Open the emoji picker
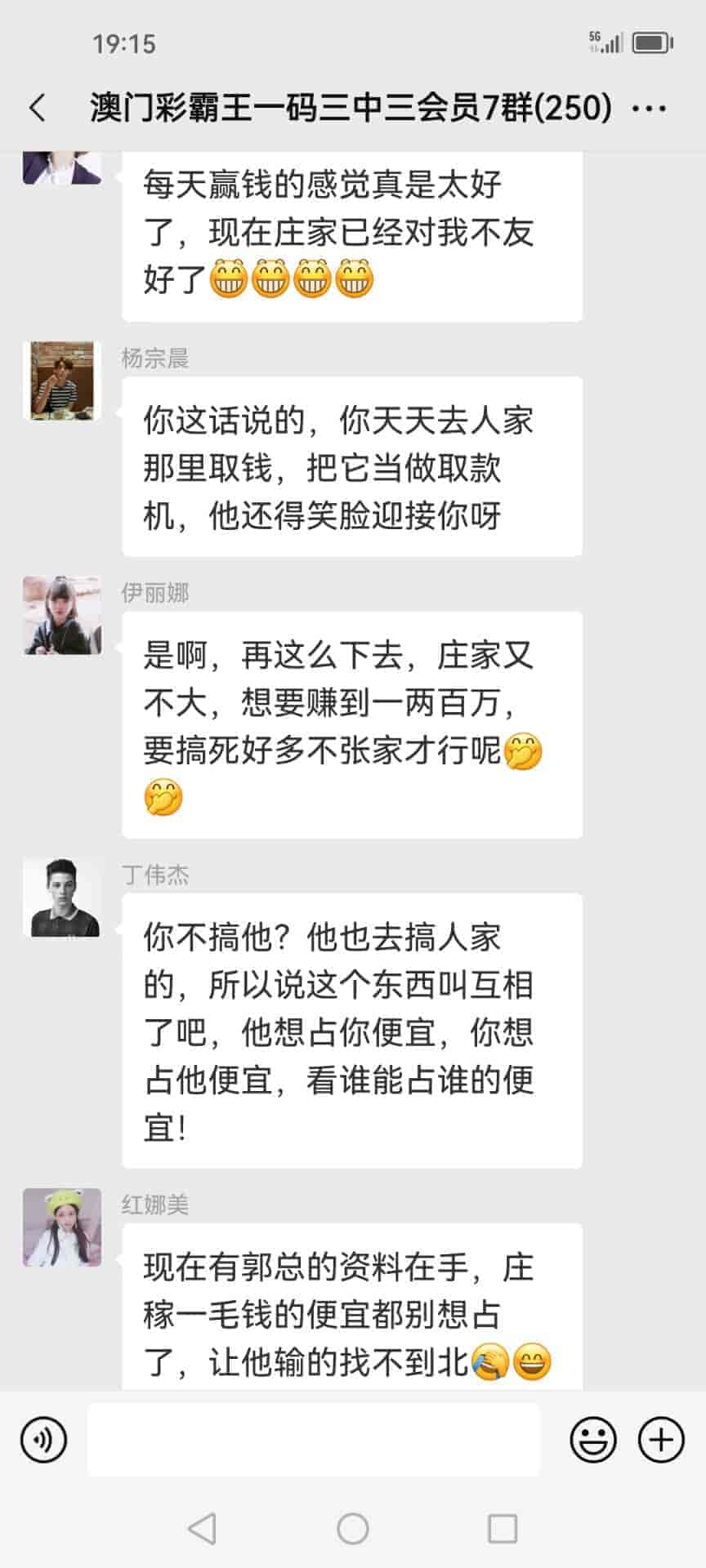The width and height of the screenshot is (706, 1568). click(x=593, y=1440)
